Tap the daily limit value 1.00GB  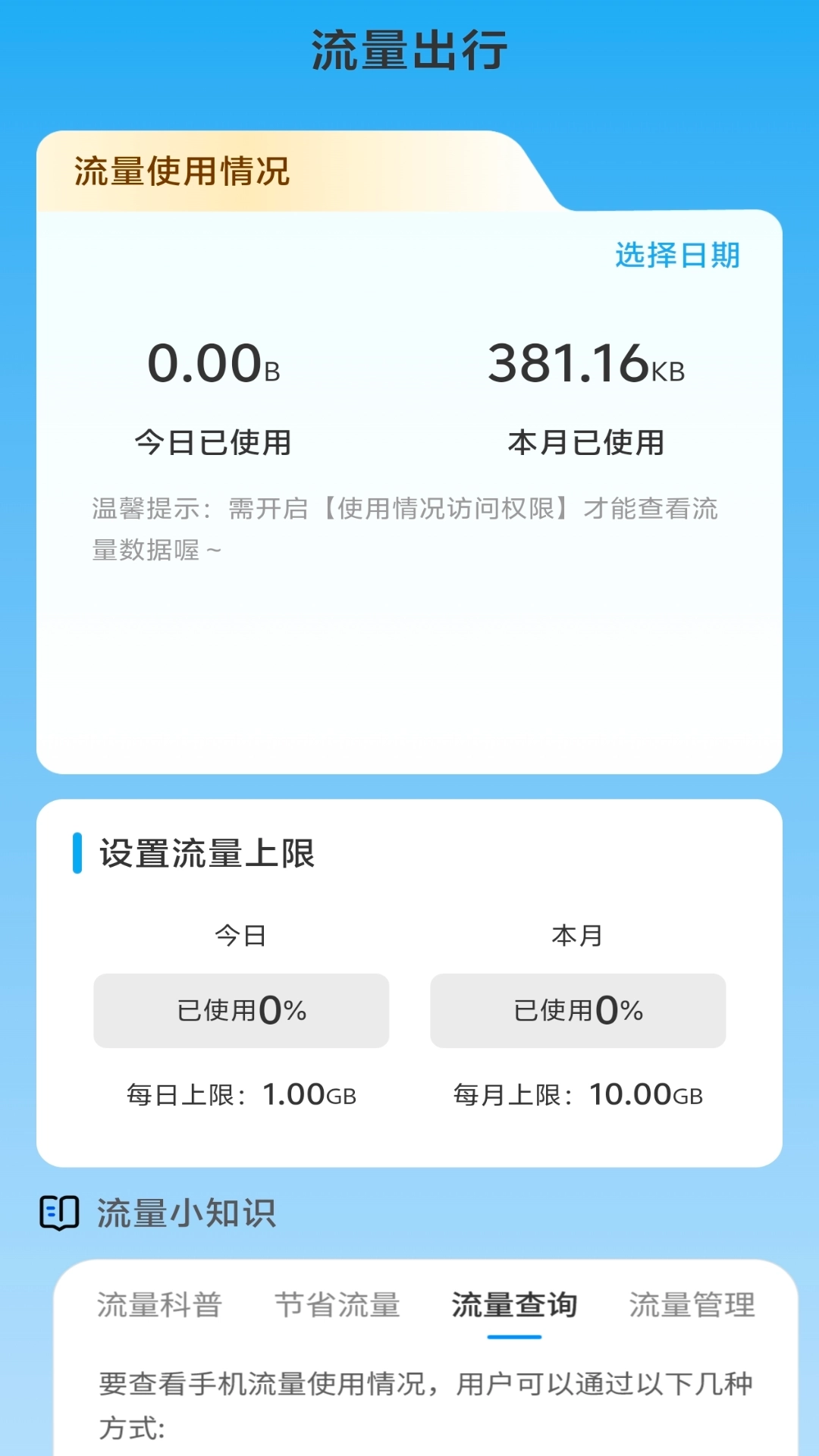(307, 1095)
